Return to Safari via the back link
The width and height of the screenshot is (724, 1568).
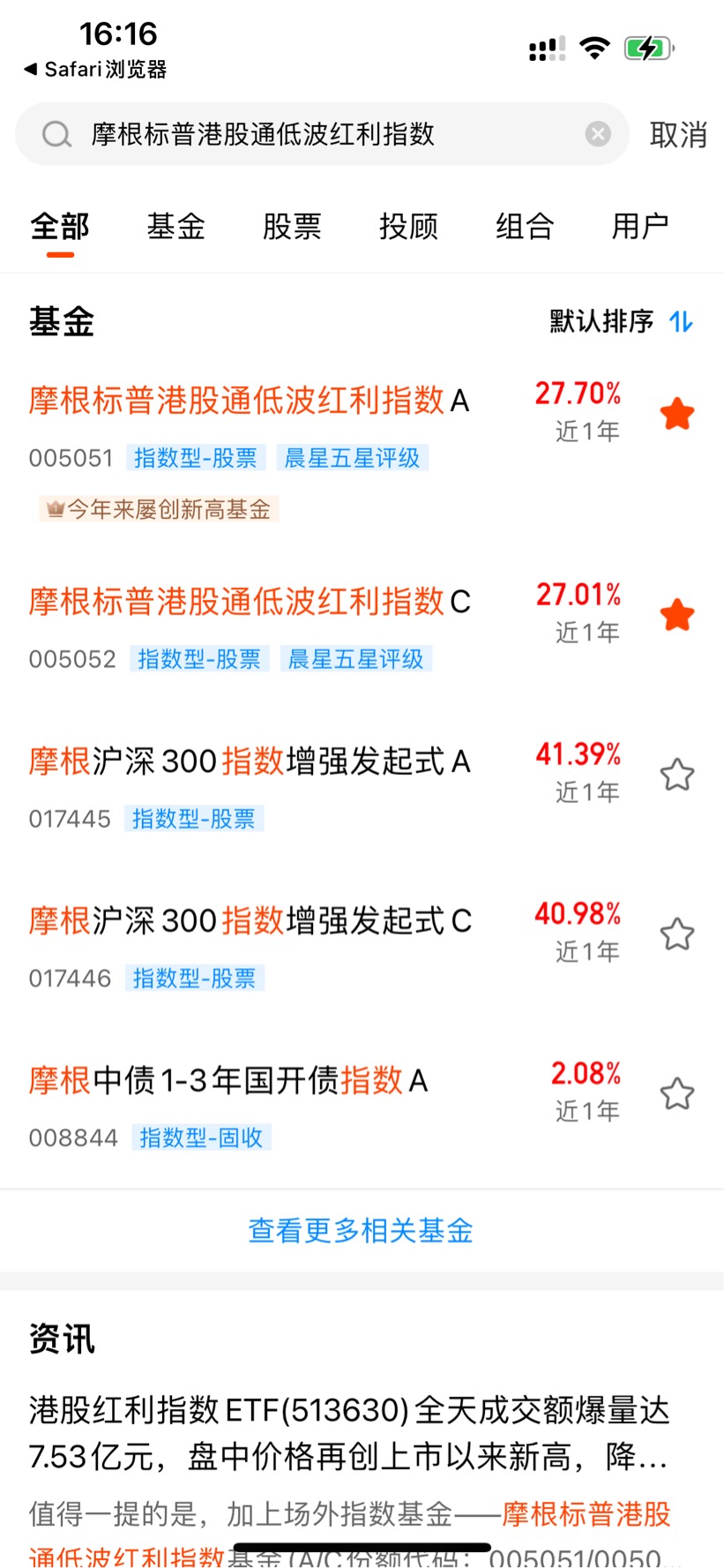coord(95,69)
